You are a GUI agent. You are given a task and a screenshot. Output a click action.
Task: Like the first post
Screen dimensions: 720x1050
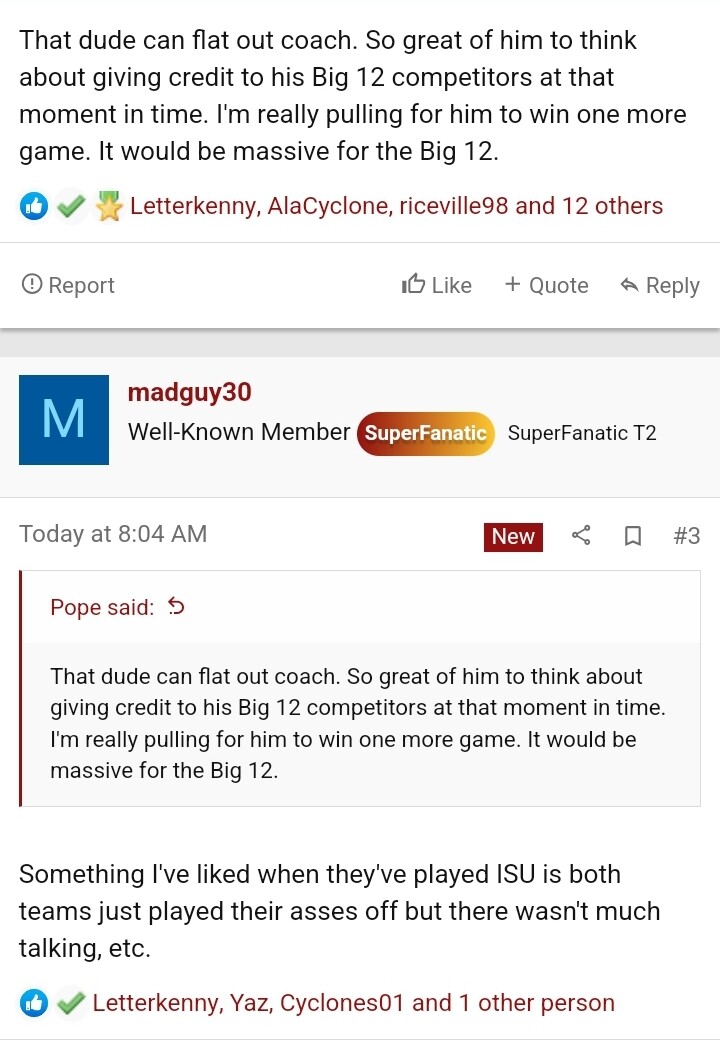click(x=436, y=285)
